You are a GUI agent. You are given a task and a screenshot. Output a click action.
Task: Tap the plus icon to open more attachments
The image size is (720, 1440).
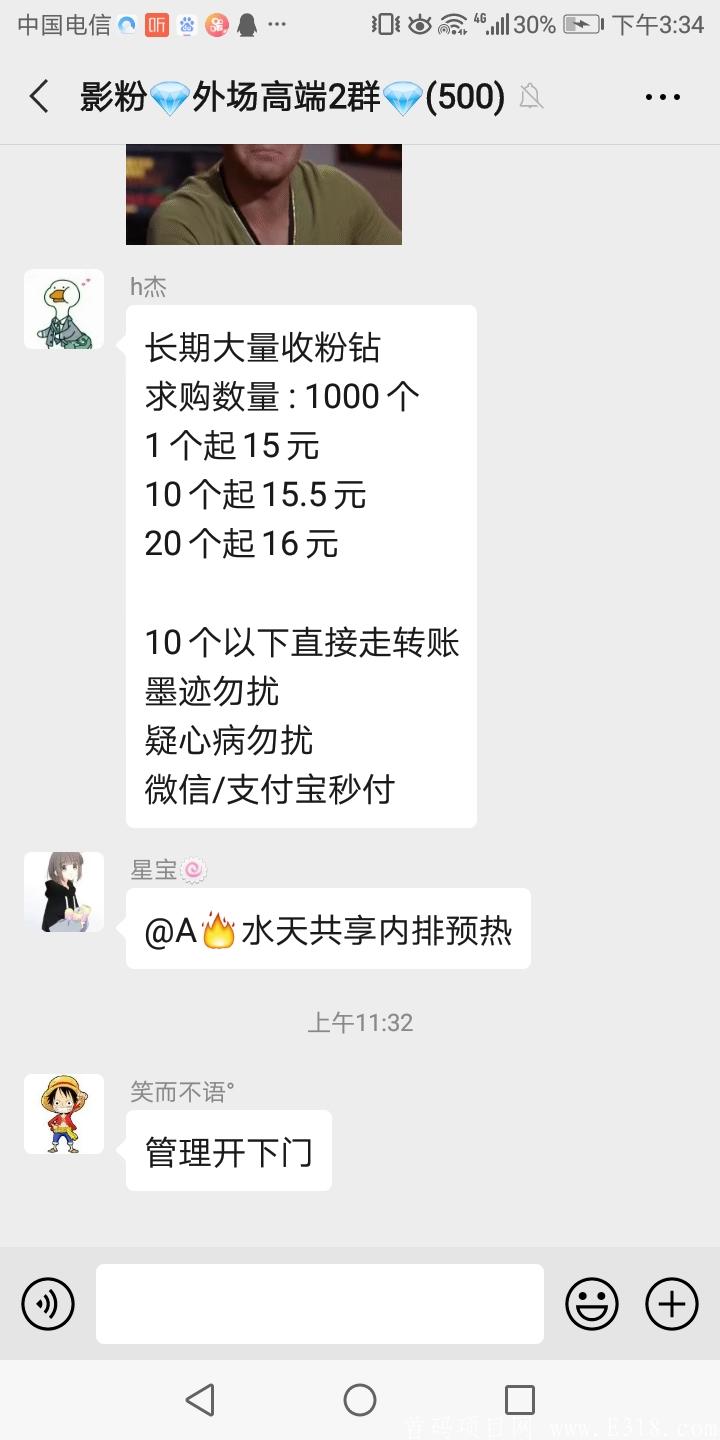pyautogui.click(x=672, y=1304)
